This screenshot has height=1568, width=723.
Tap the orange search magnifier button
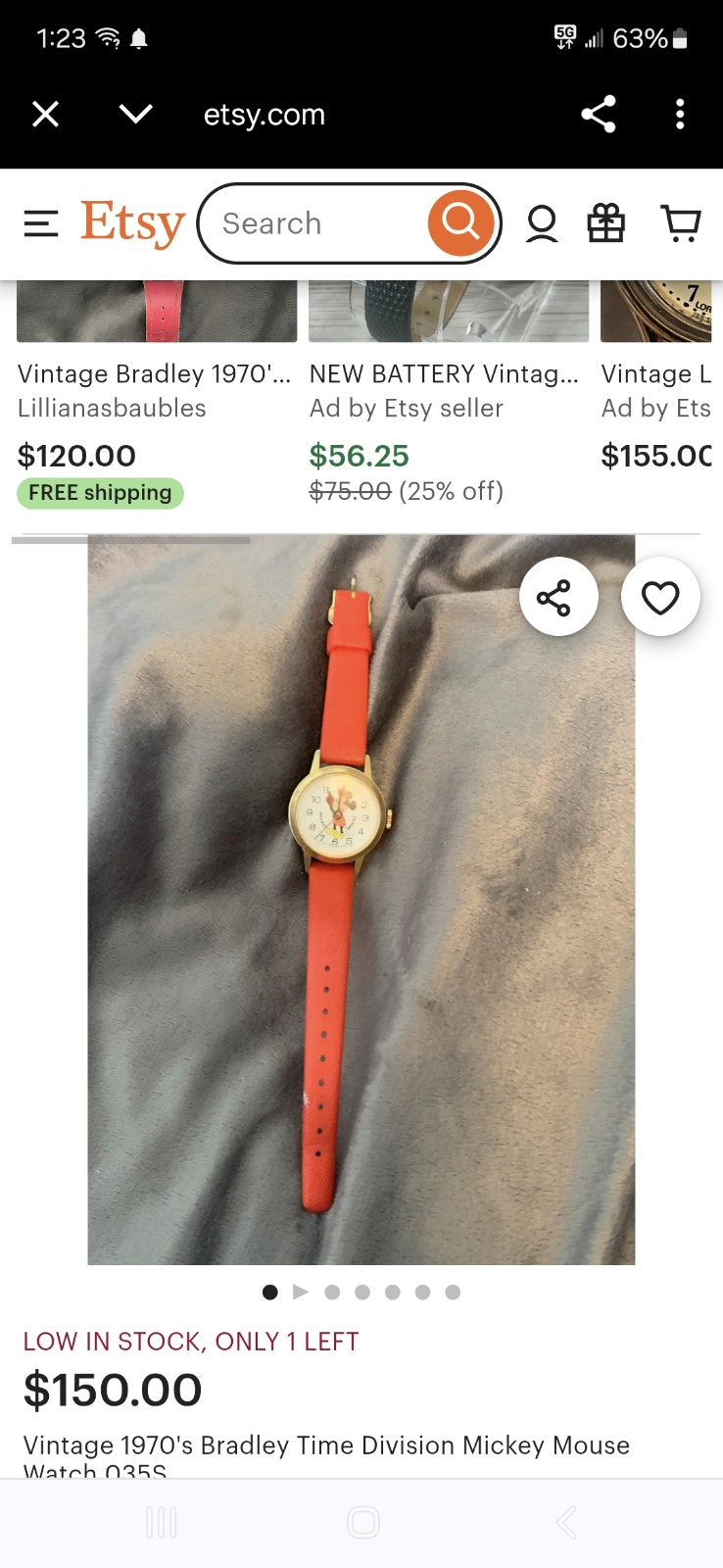(460, 223)
